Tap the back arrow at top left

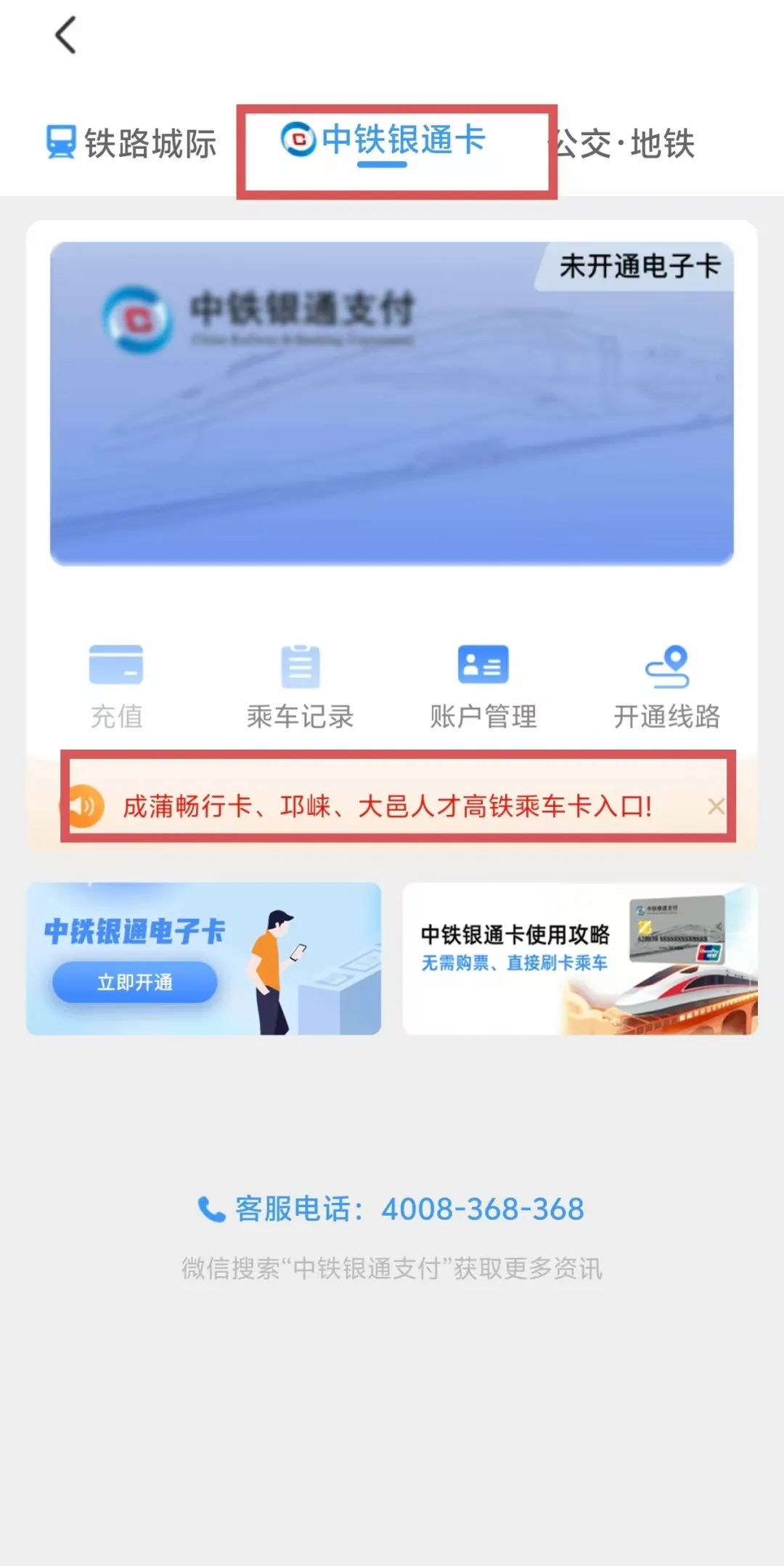click(65, 35)
